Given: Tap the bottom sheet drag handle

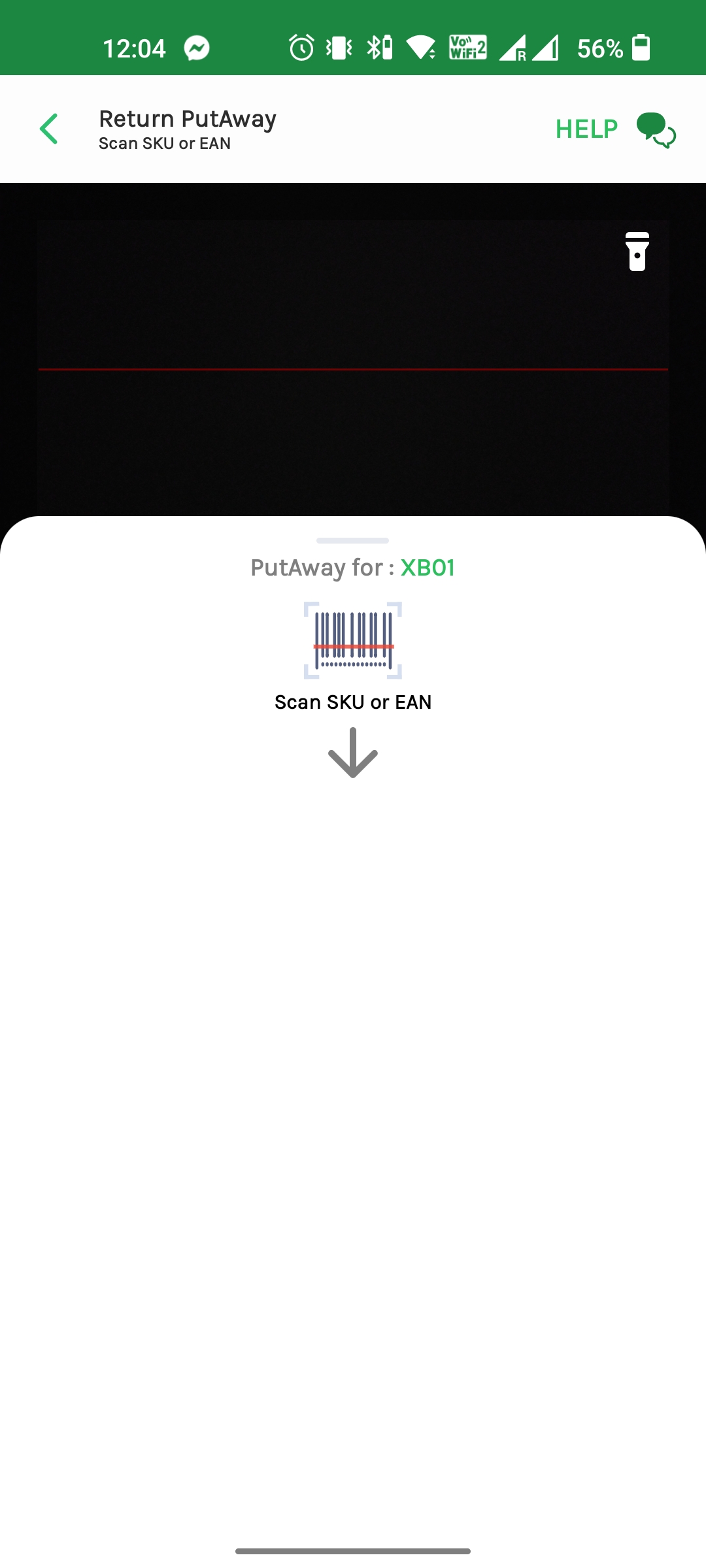Looking at the screenshot, I should [352, 540].
